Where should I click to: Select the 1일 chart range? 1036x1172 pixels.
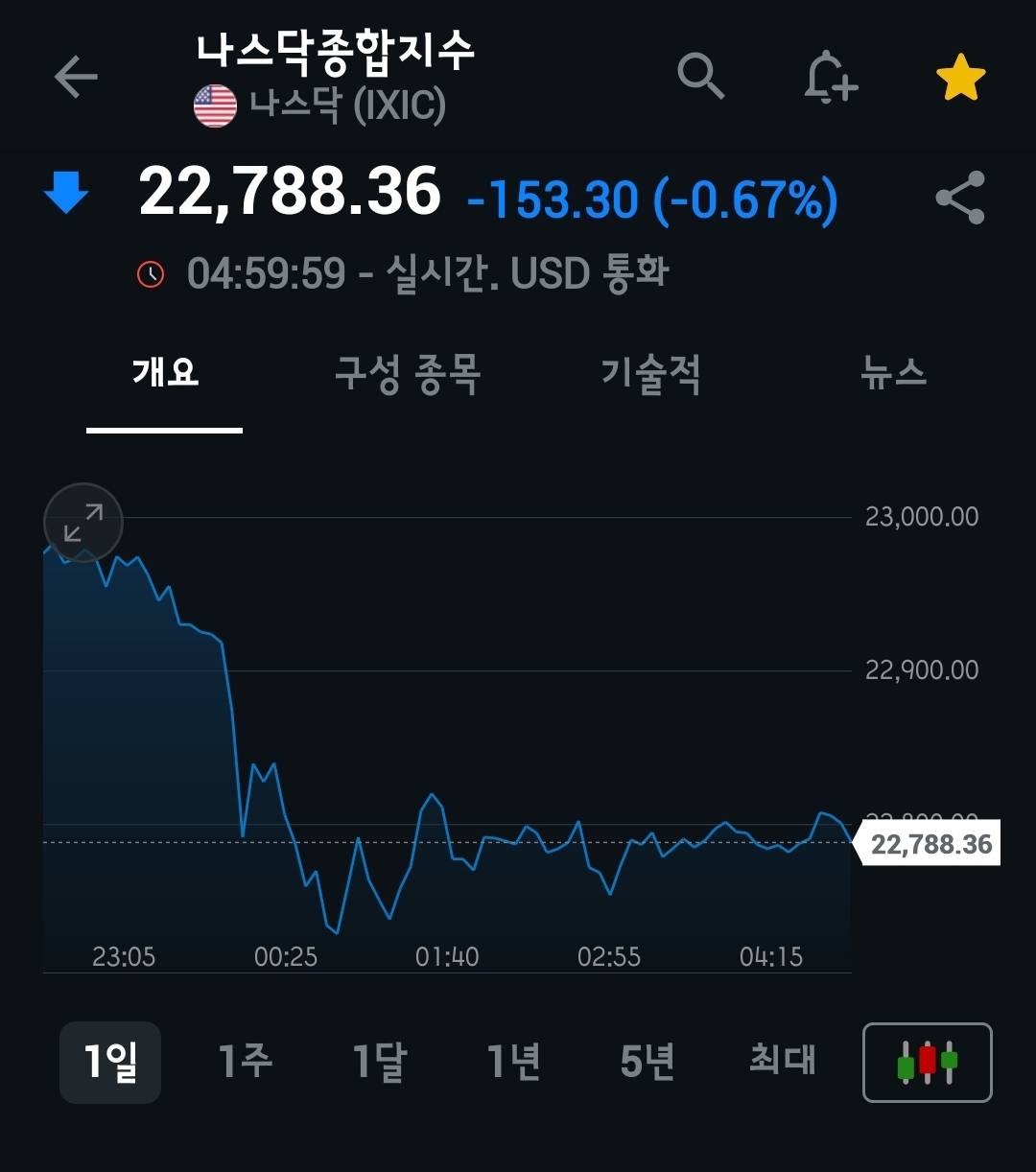coord(110,1062)
